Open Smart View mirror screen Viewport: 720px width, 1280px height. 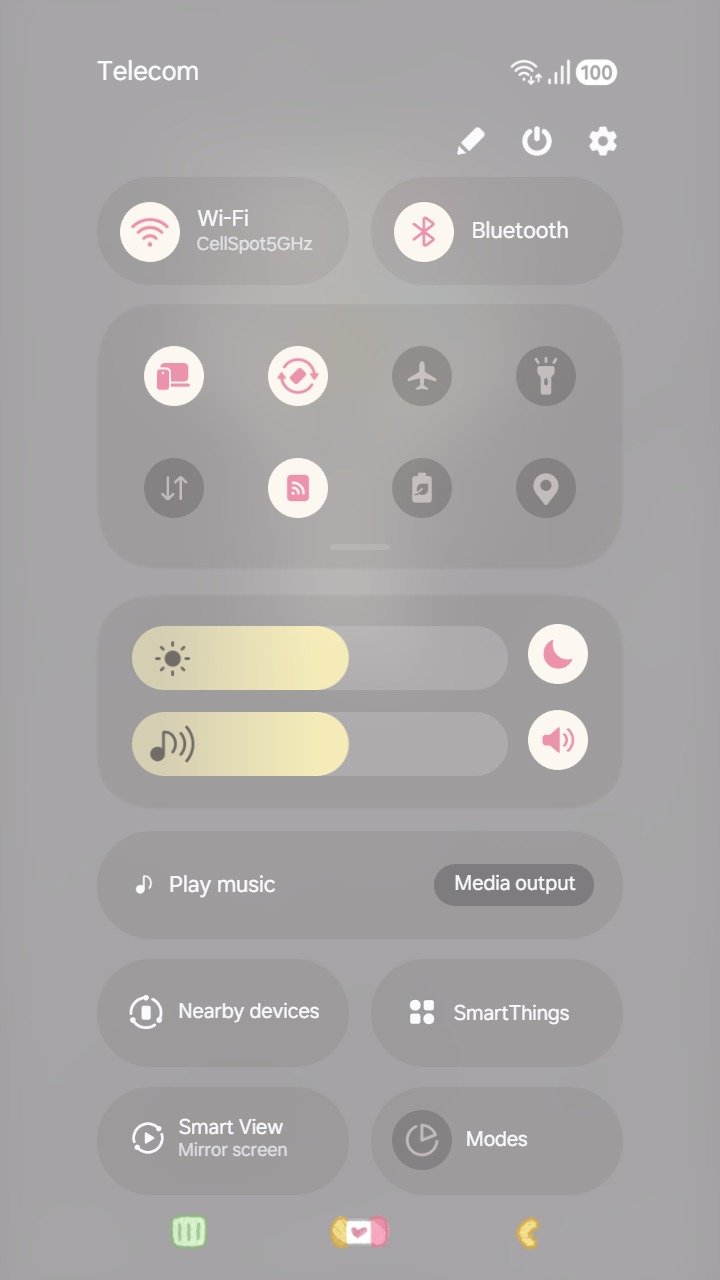point(223,1139)
